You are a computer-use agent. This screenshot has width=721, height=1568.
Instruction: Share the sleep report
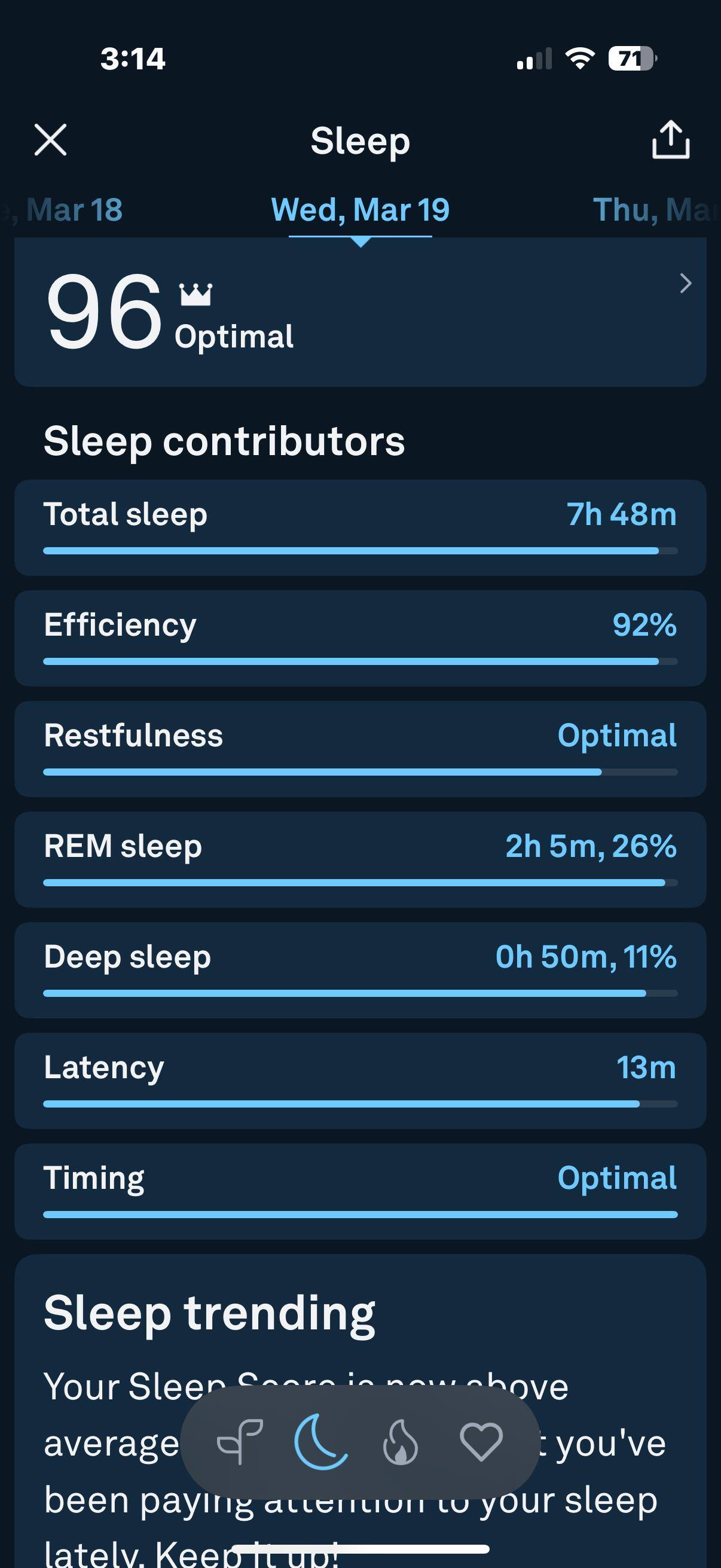[671, 140]
